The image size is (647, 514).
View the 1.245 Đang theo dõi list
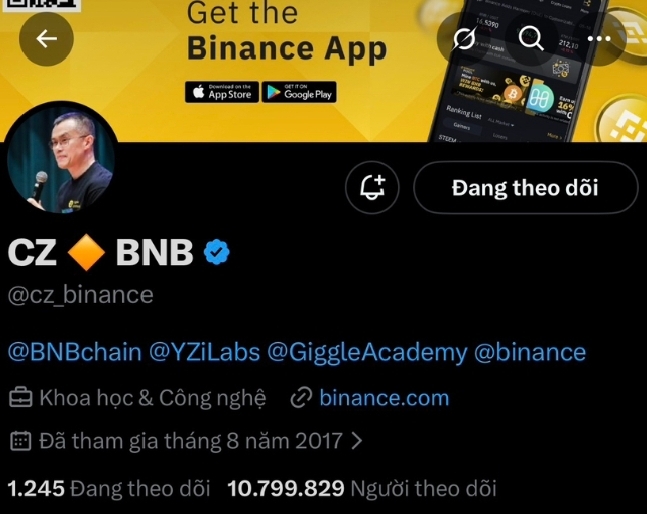point(108,489)
